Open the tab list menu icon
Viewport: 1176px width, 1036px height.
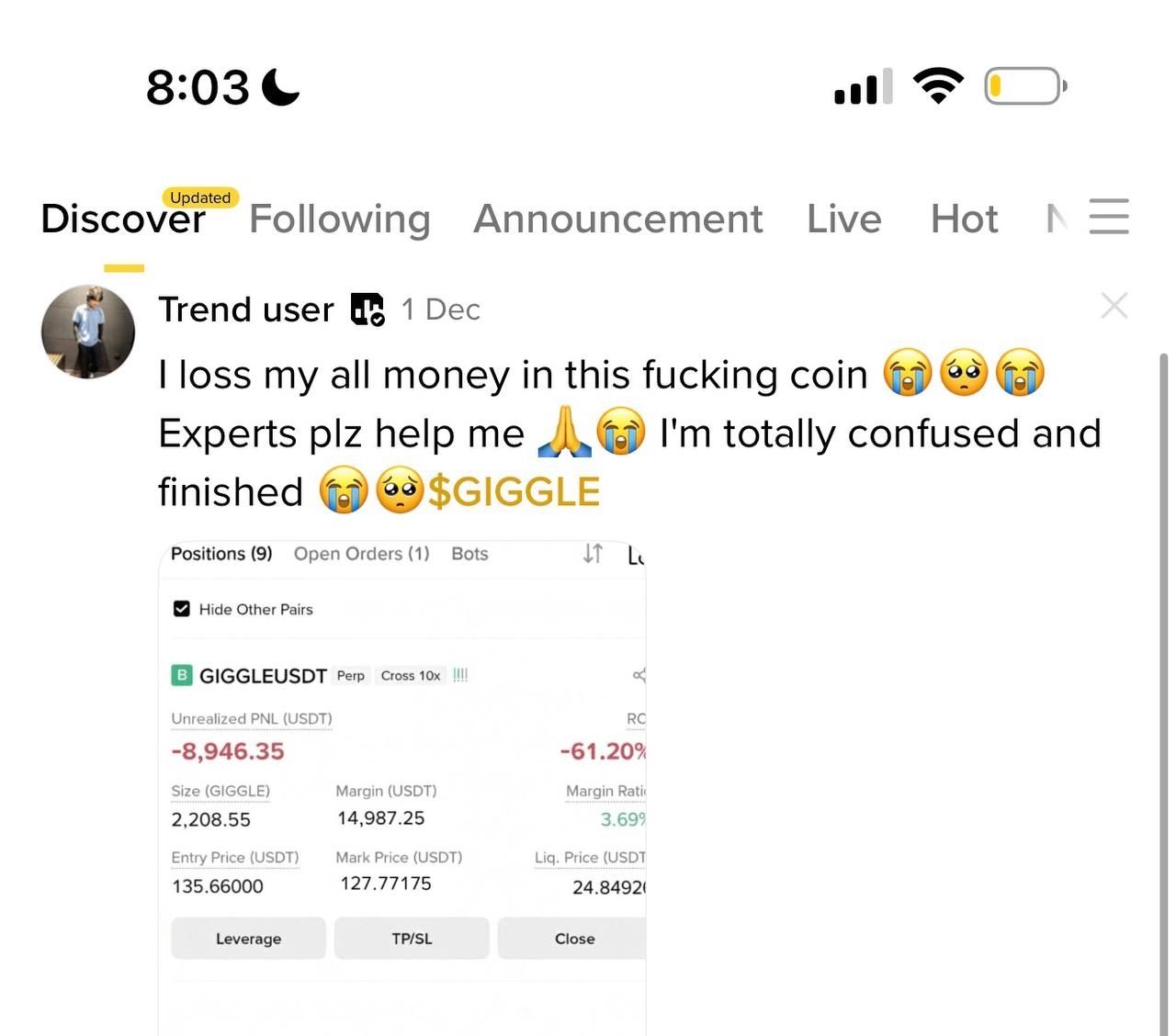1109,217
